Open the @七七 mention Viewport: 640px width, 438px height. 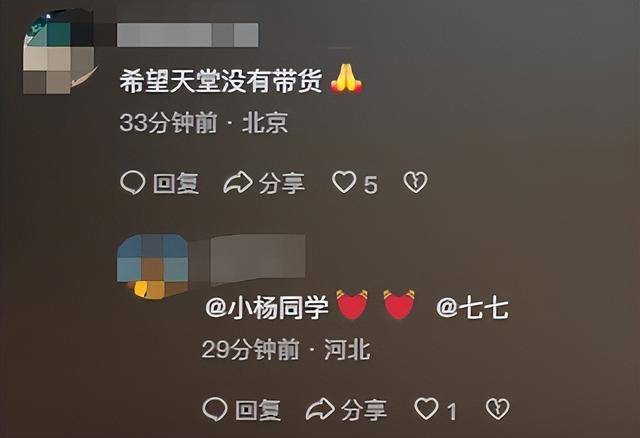coord(473,309)
